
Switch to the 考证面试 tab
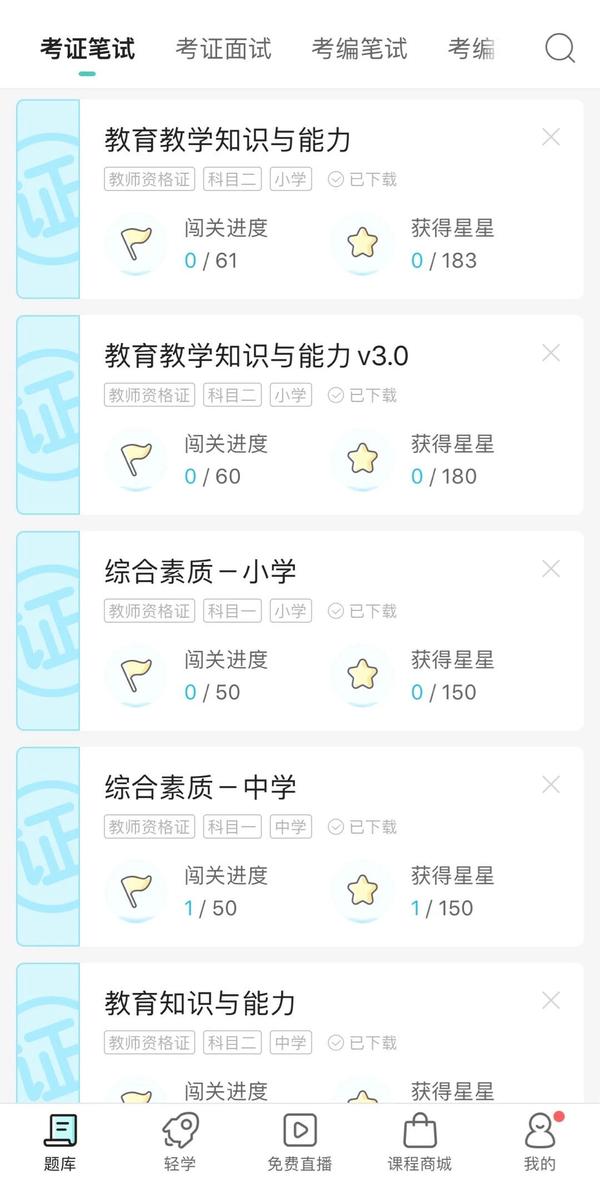click(x=223, y=48)
